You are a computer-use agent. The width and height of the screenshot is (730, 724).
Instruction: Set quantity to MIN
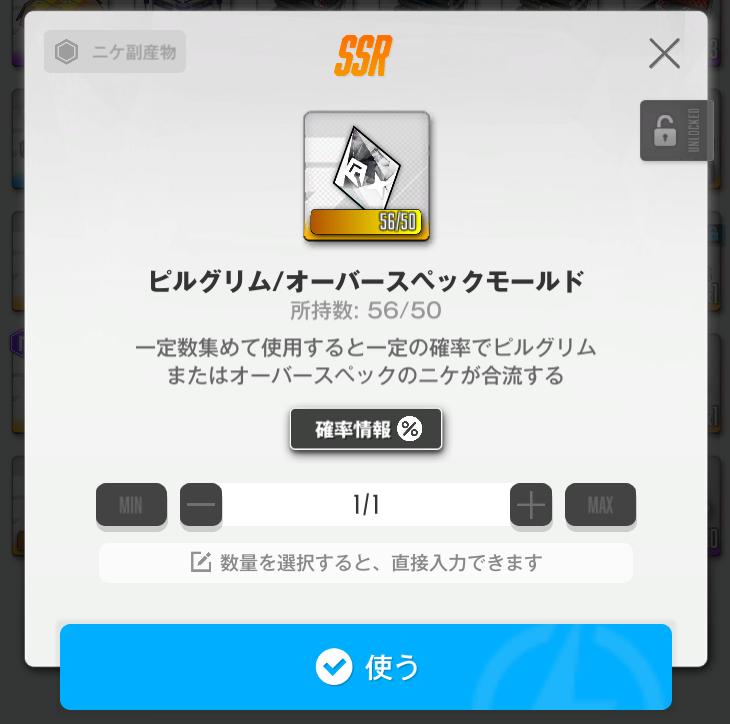(131, 505)
